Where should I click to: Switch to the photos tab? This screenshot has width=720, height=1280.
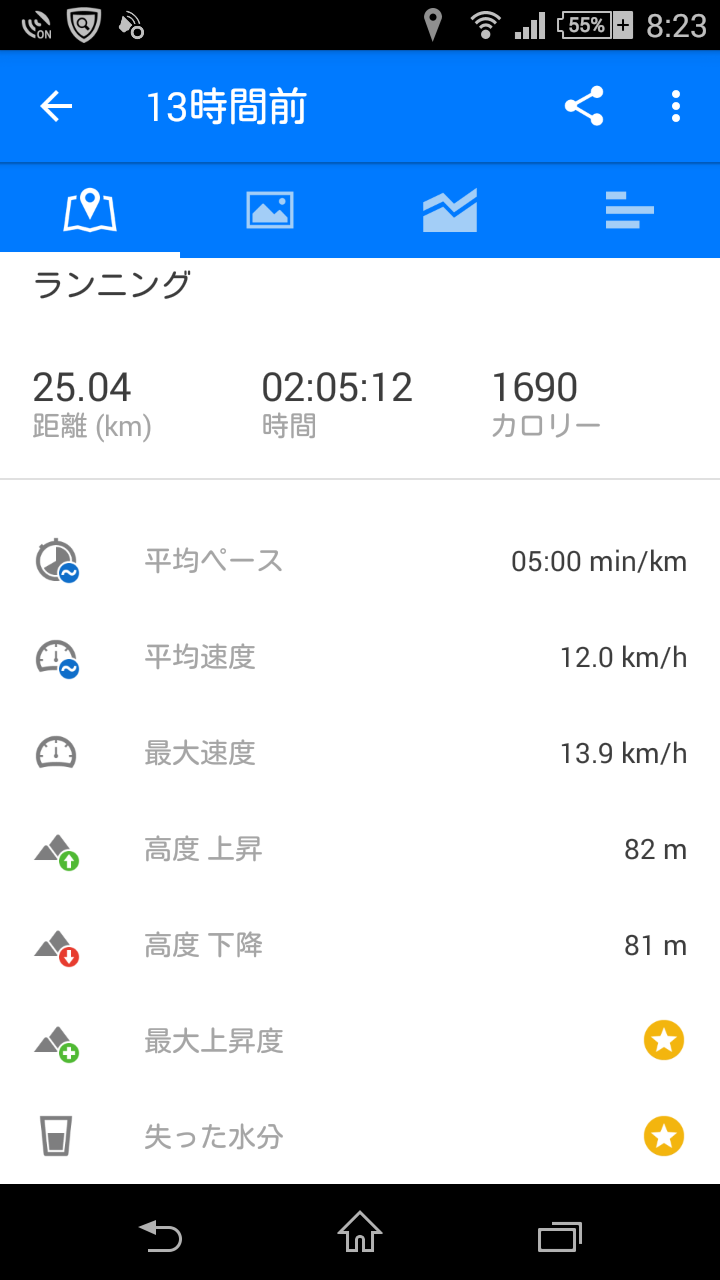(270, 211)
